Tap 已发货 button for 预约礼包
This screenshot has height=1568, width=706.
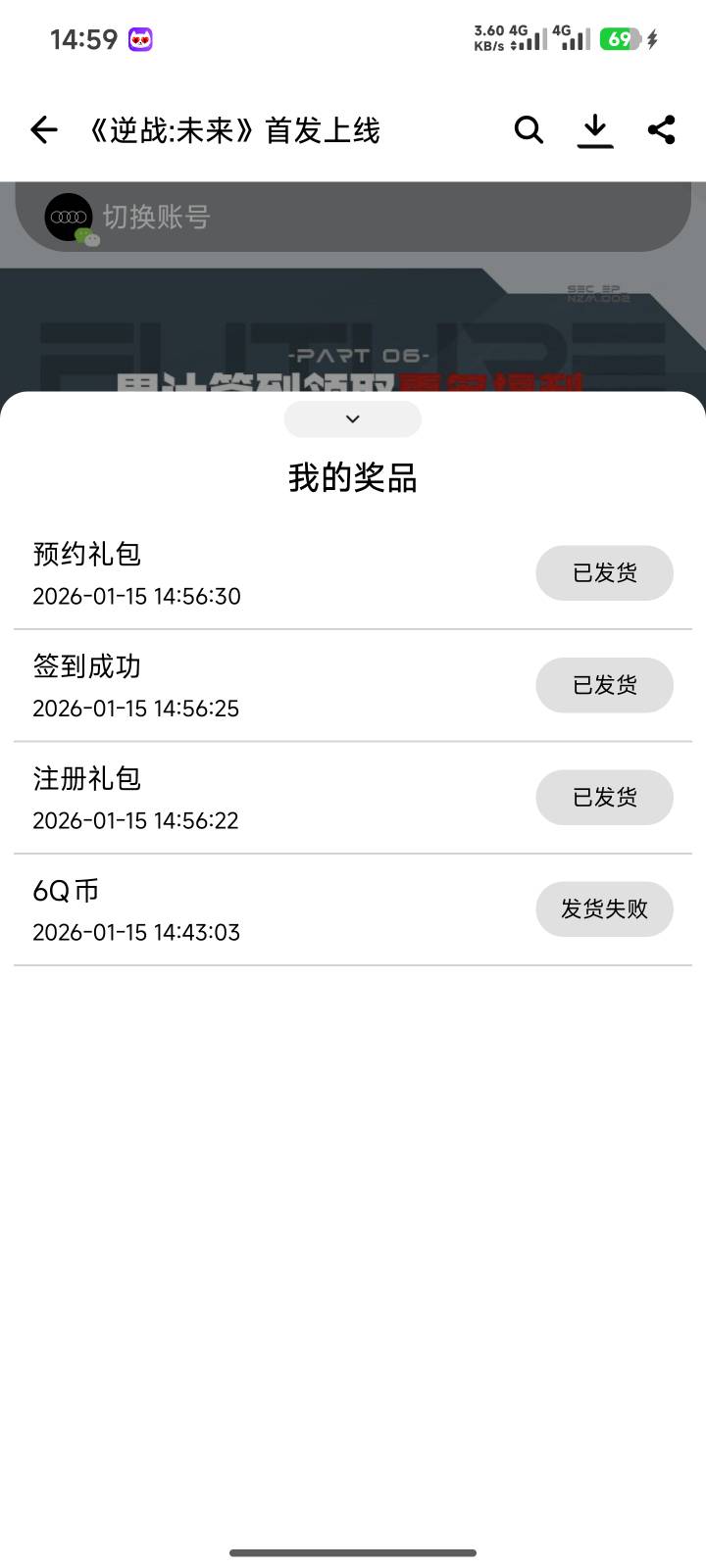click(604, 573)
